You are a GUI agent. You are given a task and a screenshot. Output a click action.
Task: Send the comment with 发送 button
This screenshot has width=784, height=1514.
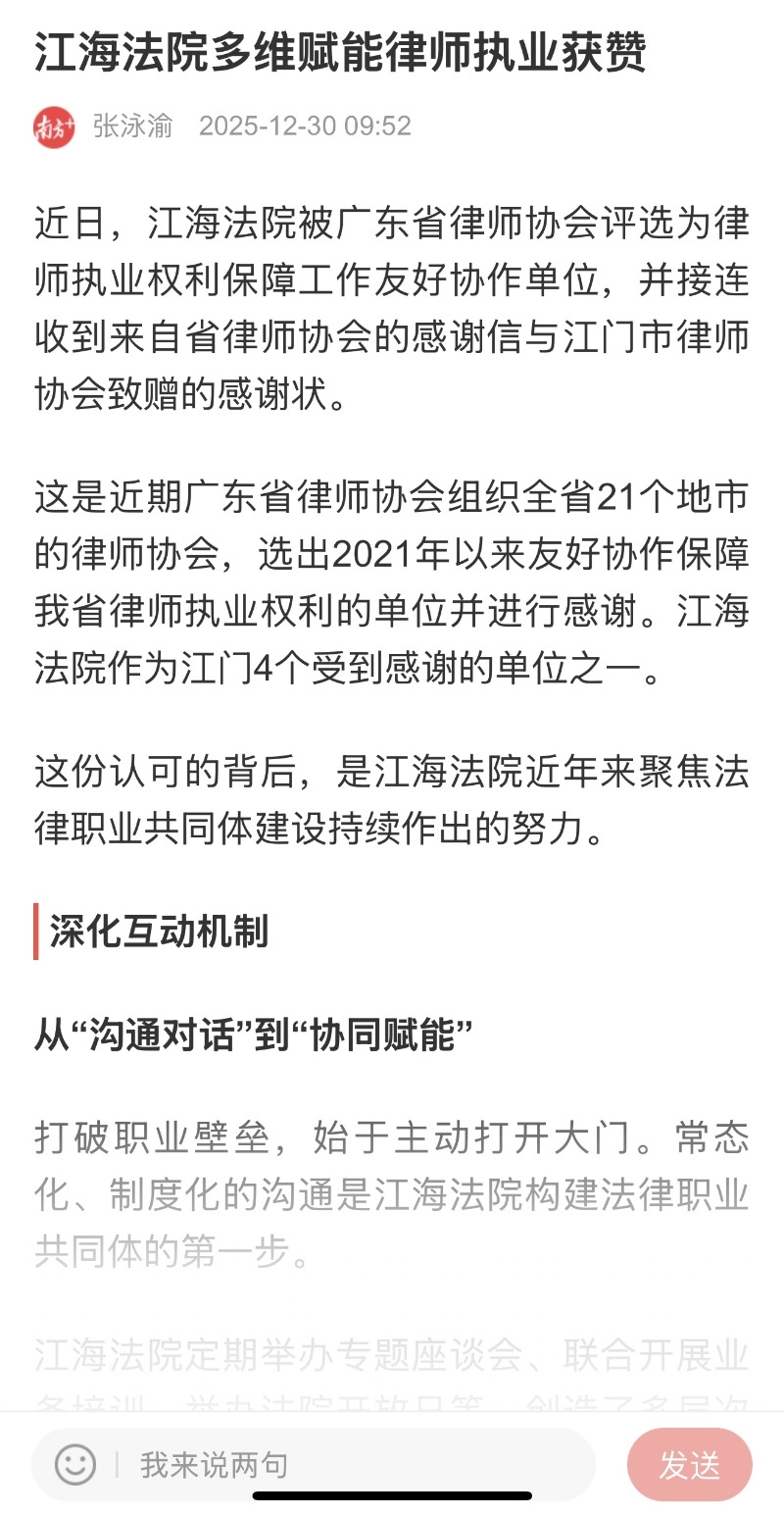pos(689,1465)
